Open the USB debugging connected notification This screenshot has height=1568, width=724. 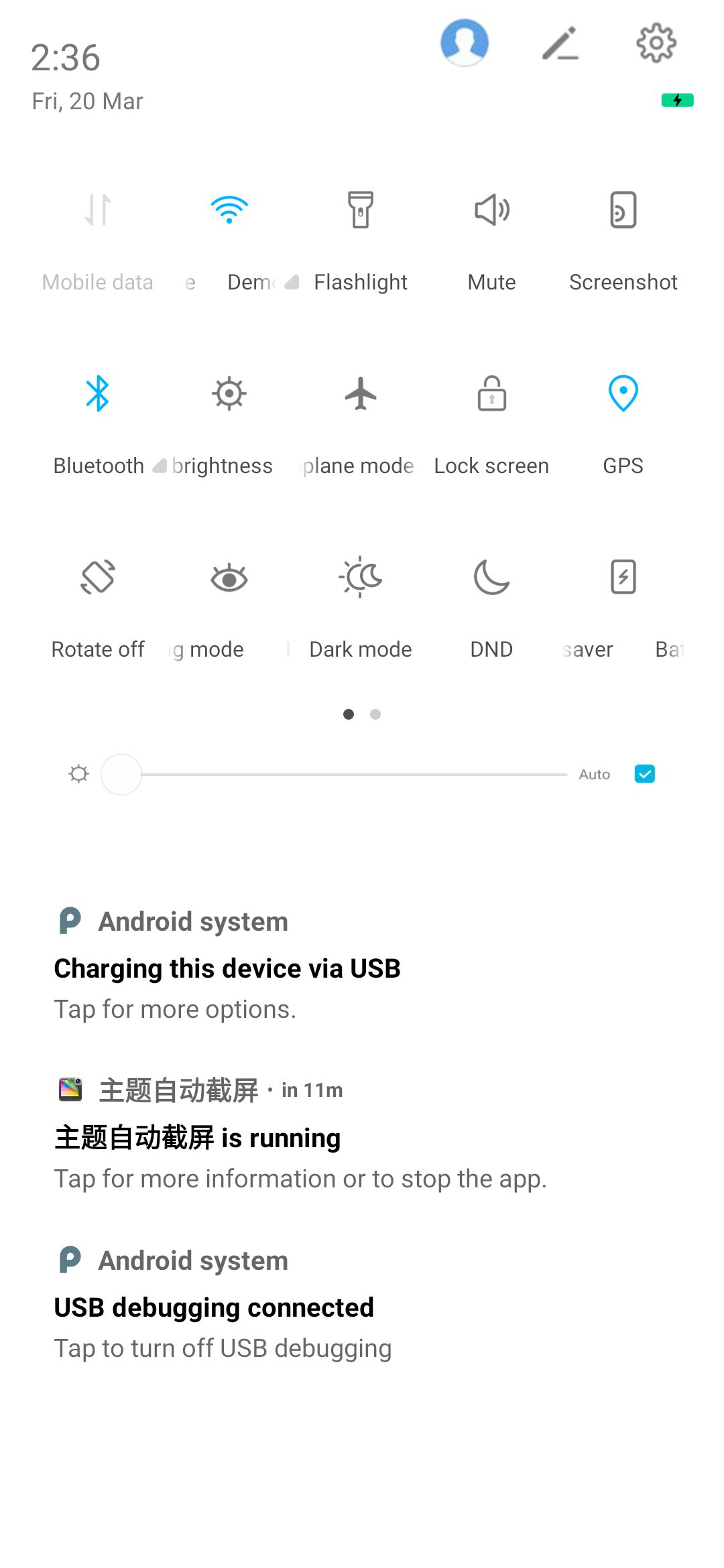click(x=362, y=1304)
